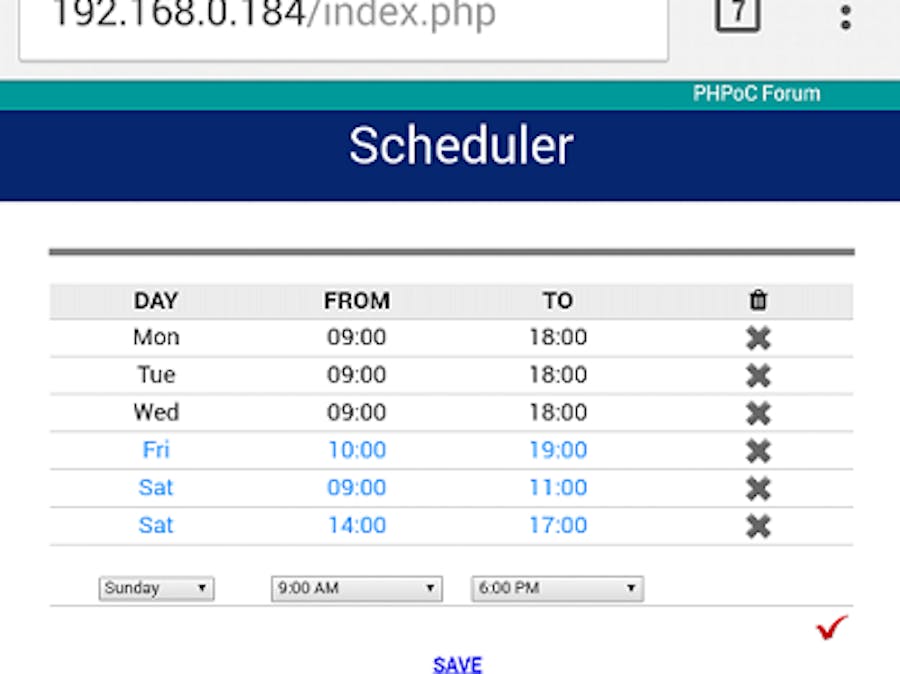The image size is (900, 674).
Task: Remove the Wed 09:00 schedule entry
Action: (x=759, y=413)
